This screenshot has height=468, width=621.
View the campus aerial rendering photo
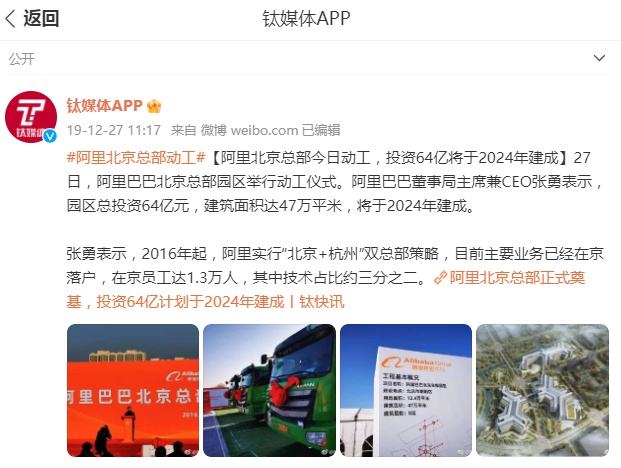541,390
